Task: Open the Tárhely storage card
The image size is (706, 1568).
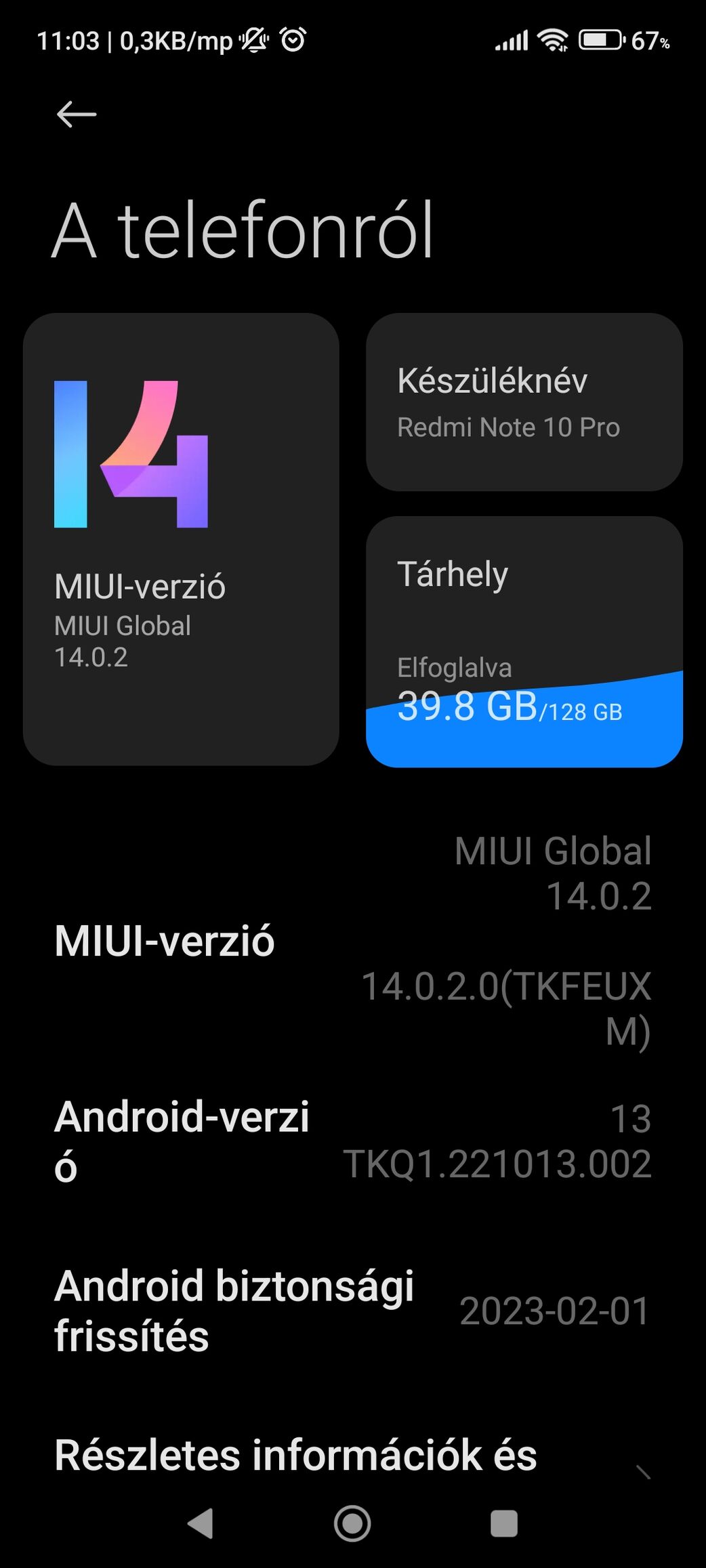Action: [x=524, y=641]
